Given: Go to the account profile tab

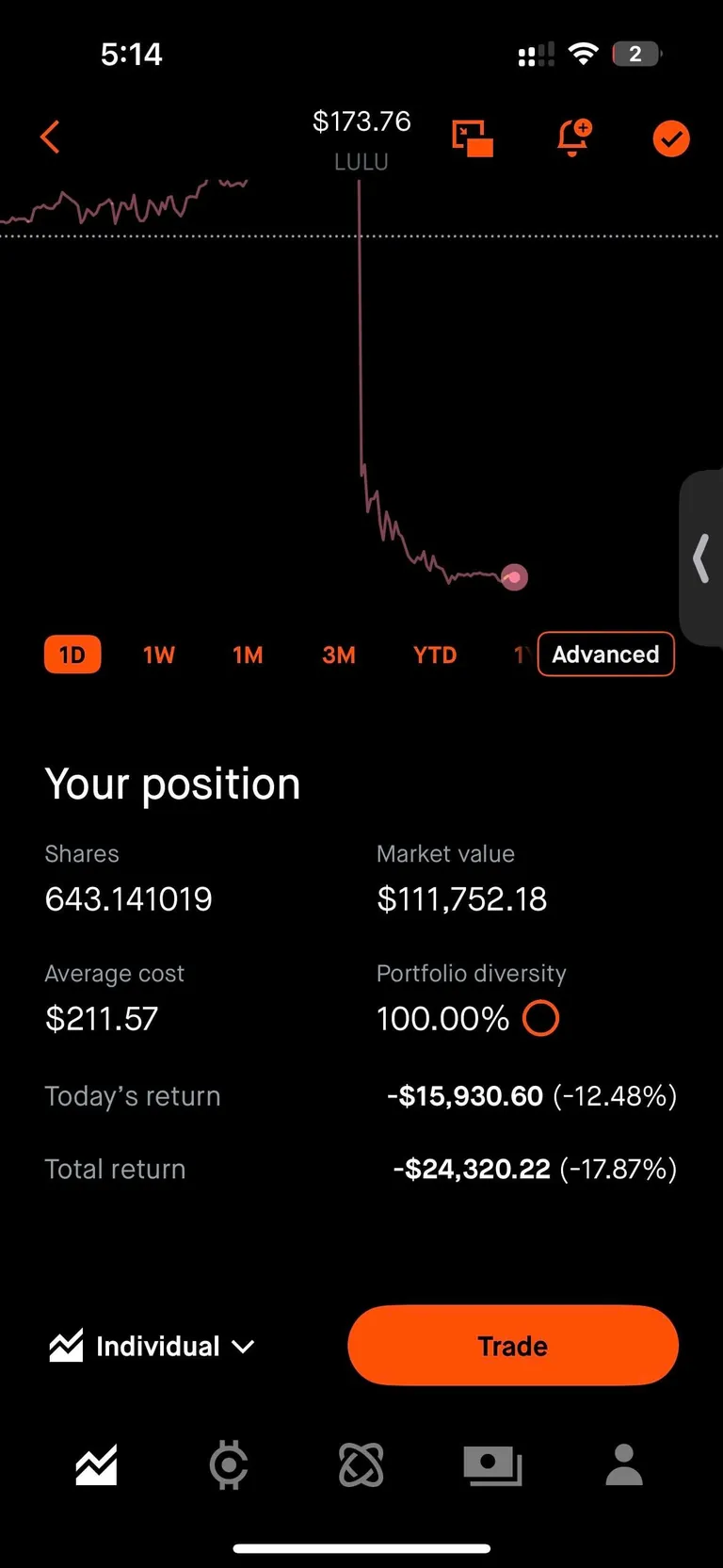Looking at the screenshot, I should (624, 1465).
